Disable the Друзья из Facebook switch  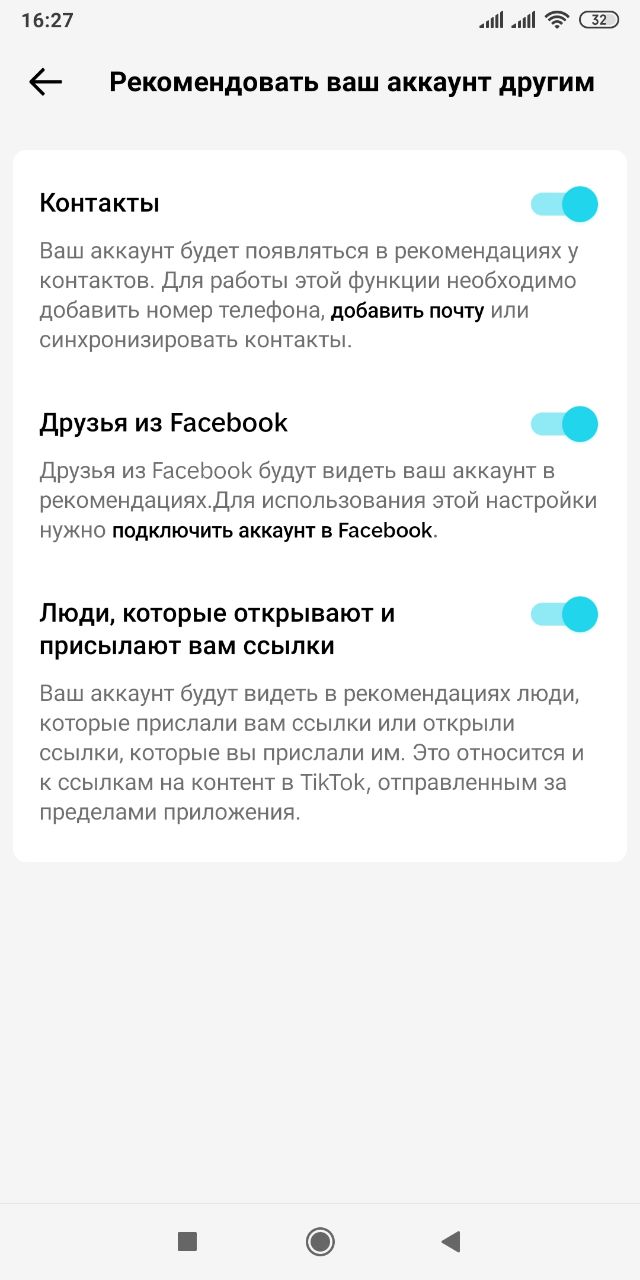click(x=564, y=424)
